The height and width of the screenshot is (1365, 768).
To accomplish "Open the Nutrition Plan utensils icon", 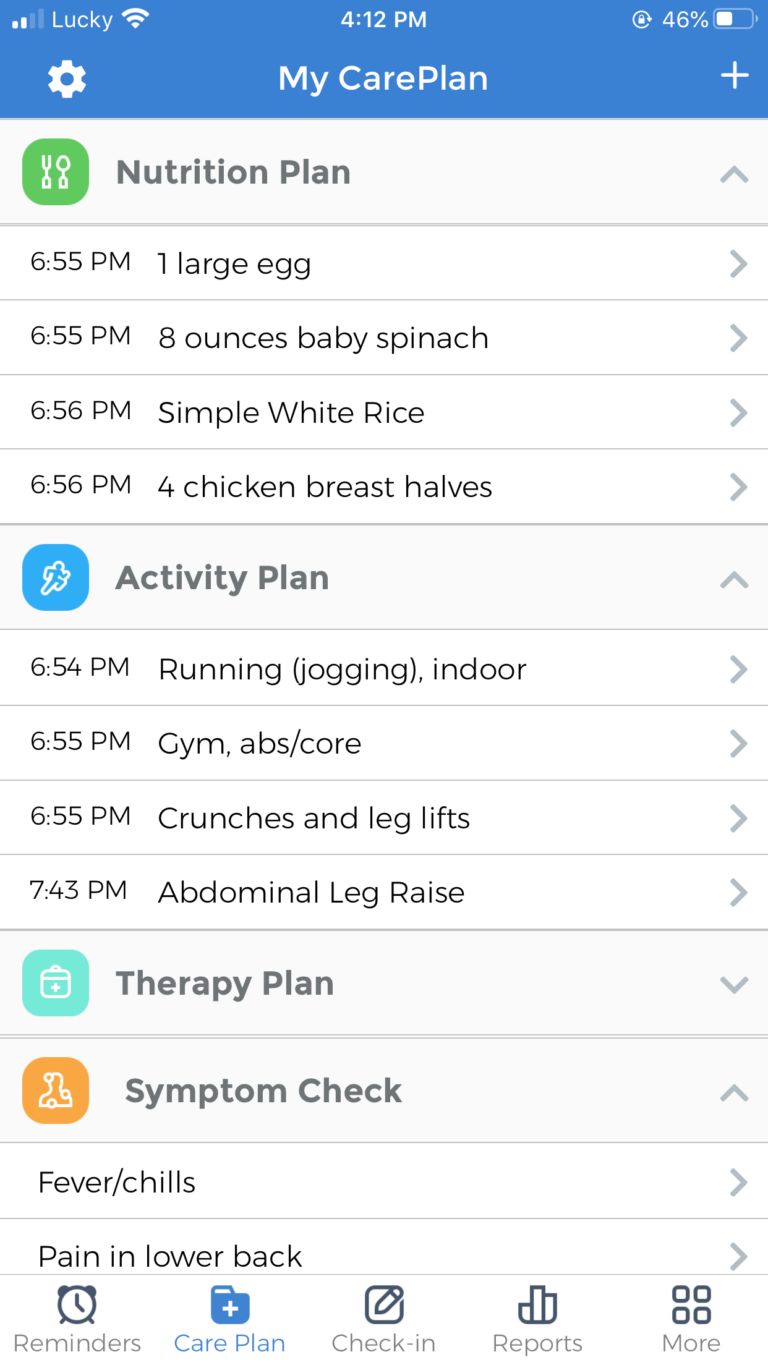I will (x=55, y=171).
